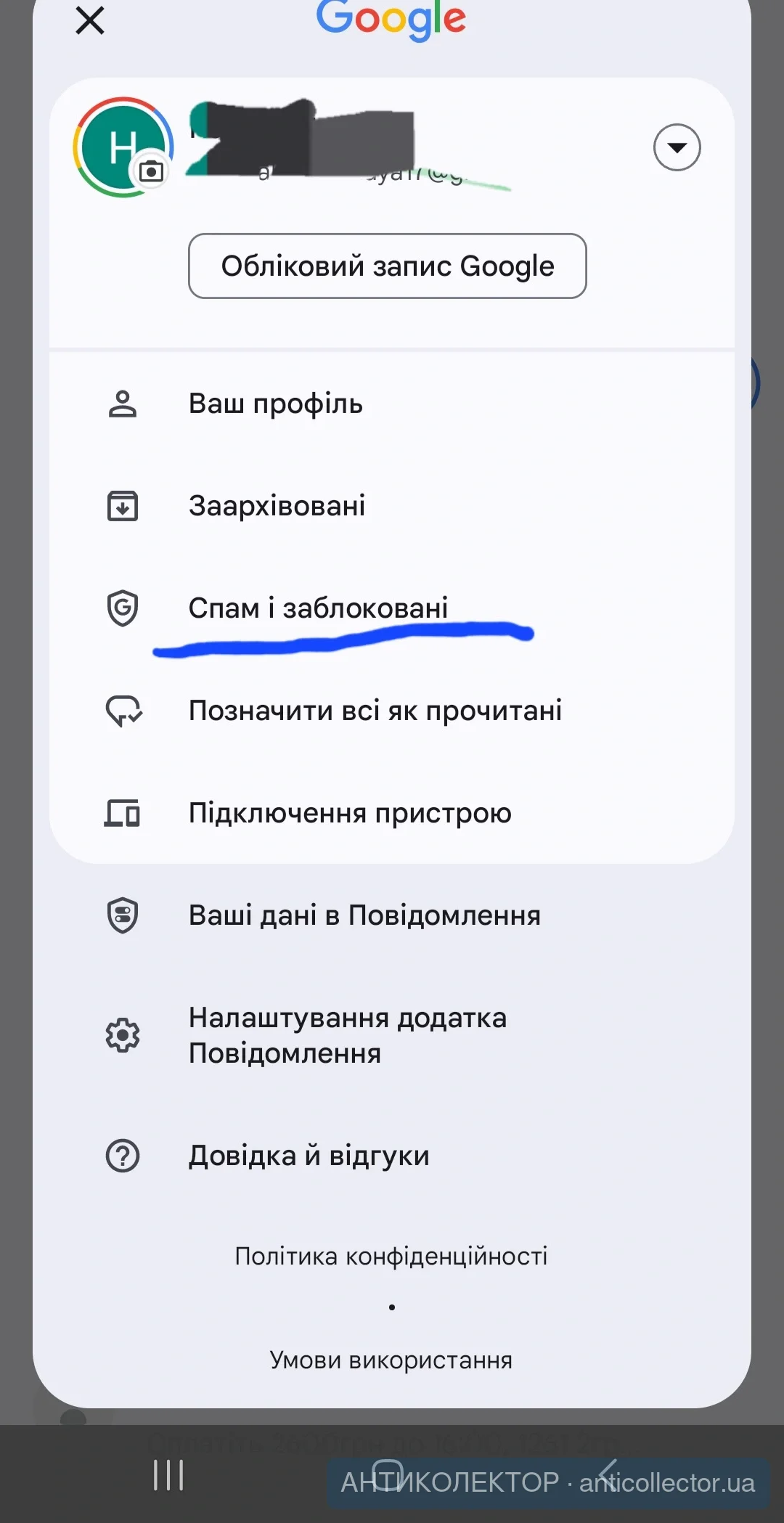784x1523 pixels.
Task: Open Підключення пристрою
Action: 349,813
